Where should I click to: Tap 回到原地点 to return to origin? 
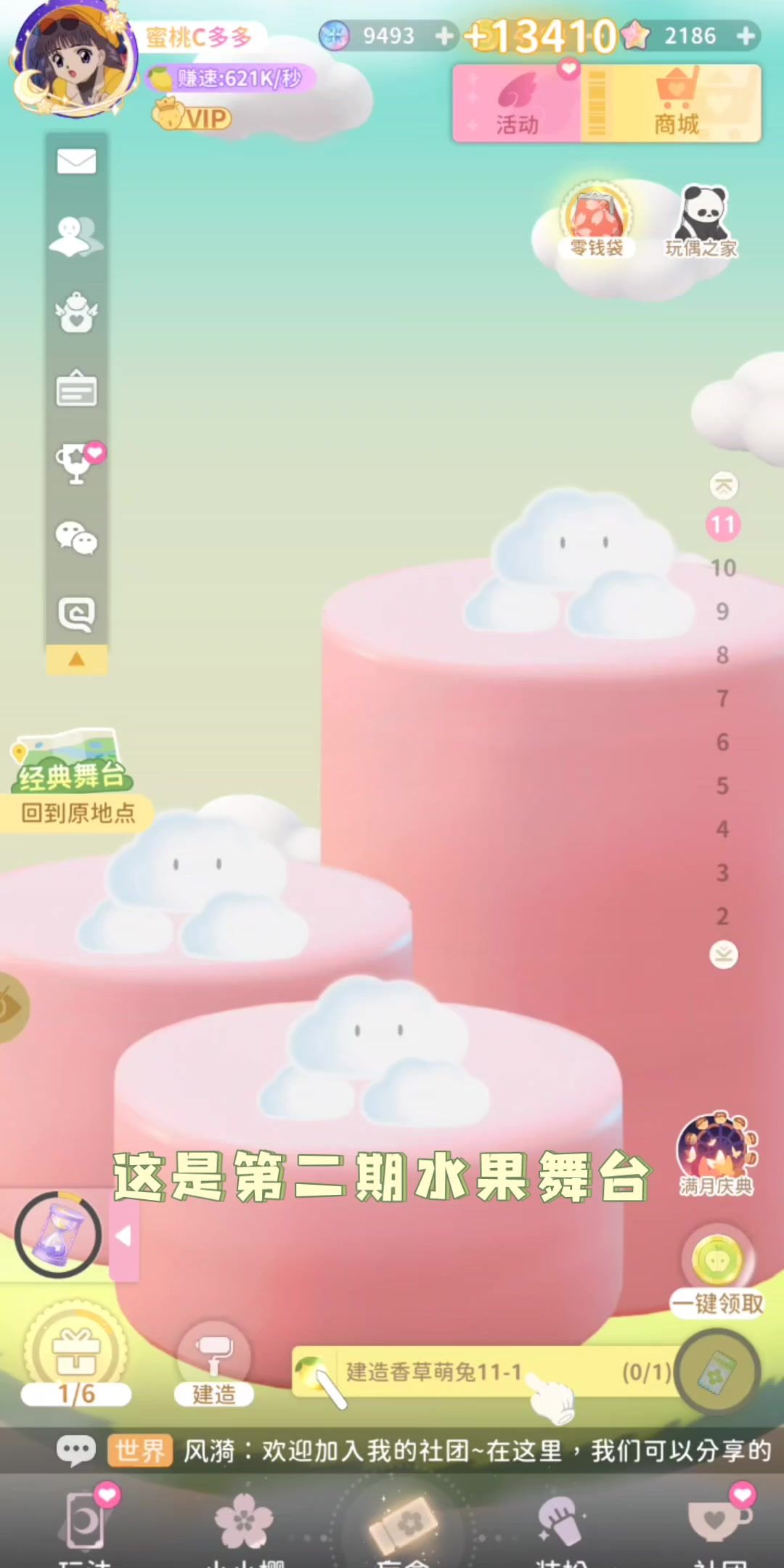[x=78, y=812]
